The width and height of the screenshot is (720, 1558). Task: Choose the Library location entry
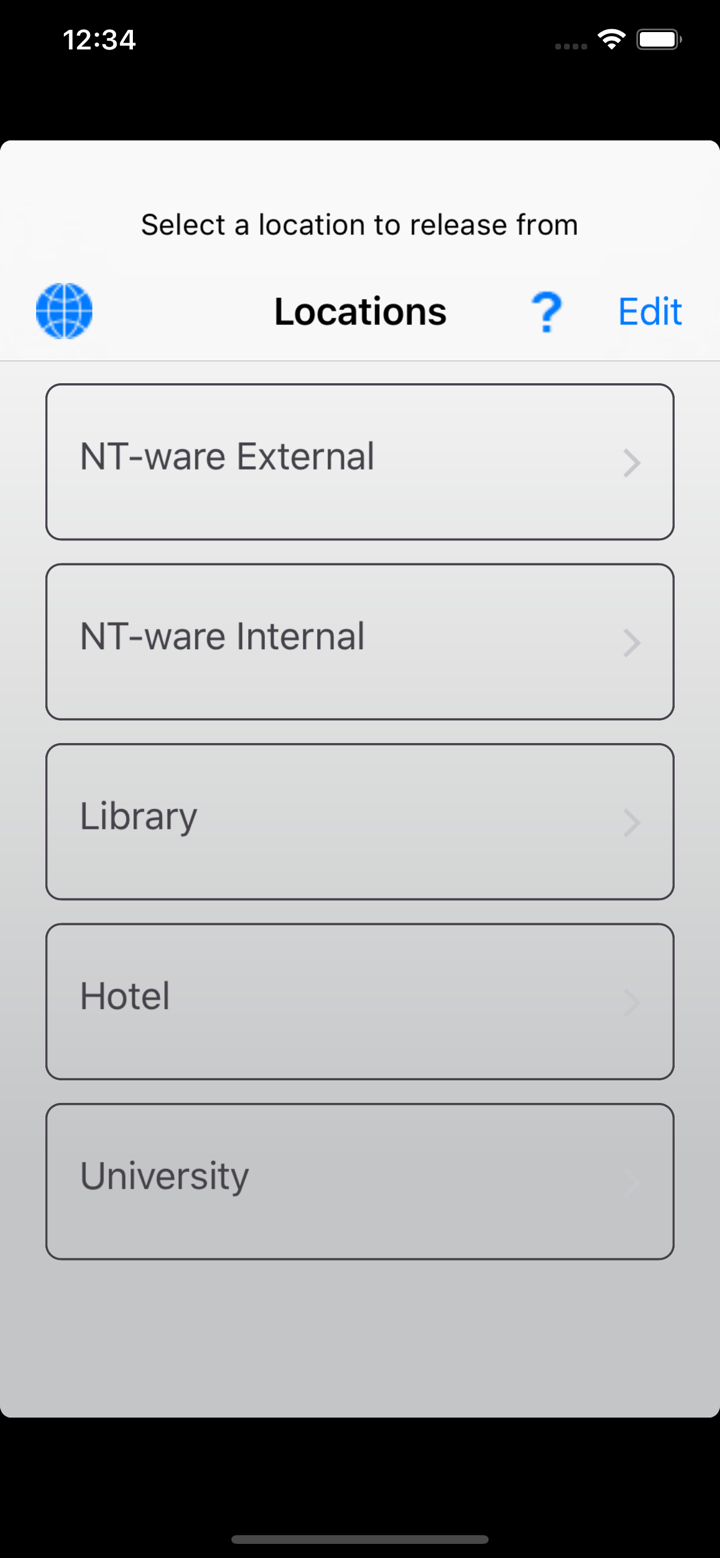coord(360,822)
